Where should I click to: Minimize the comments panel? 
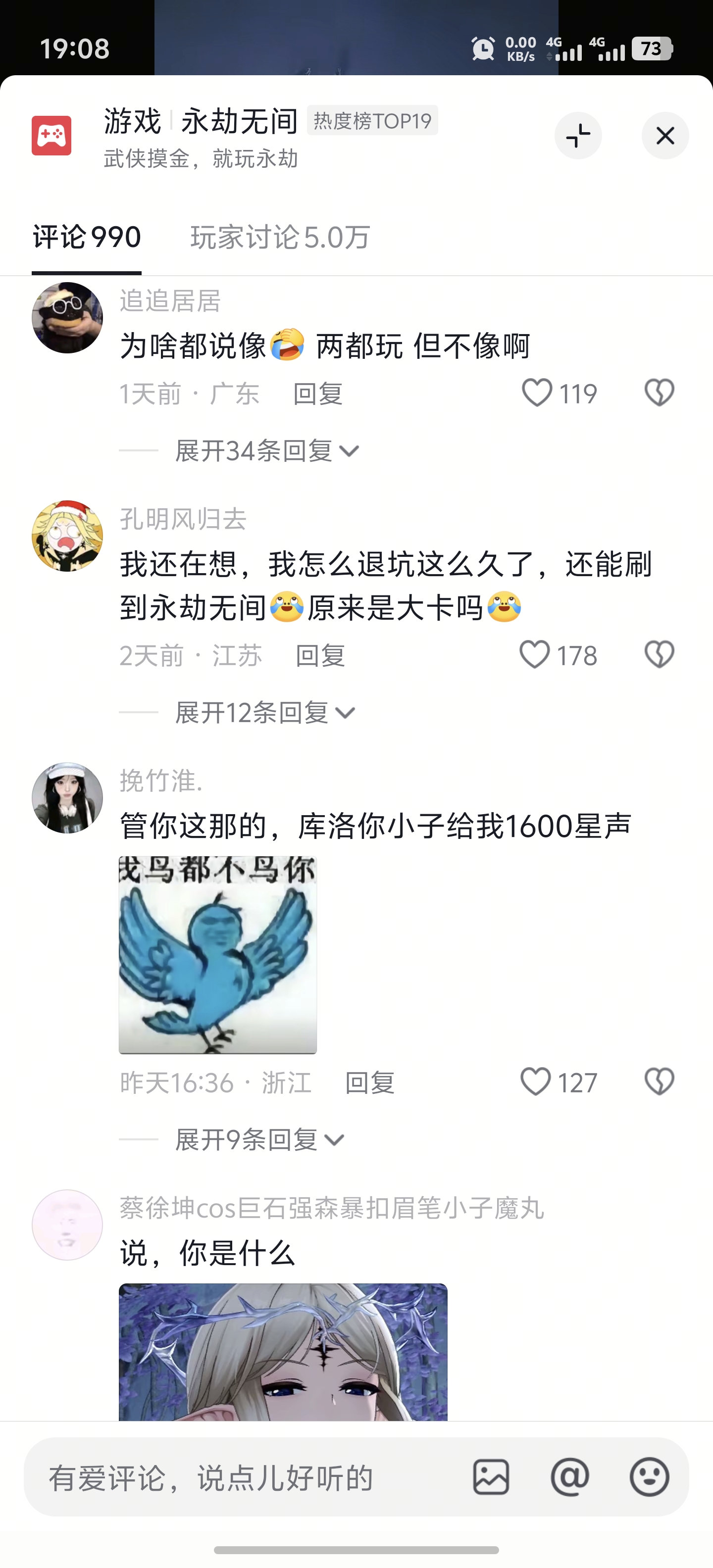578,136
